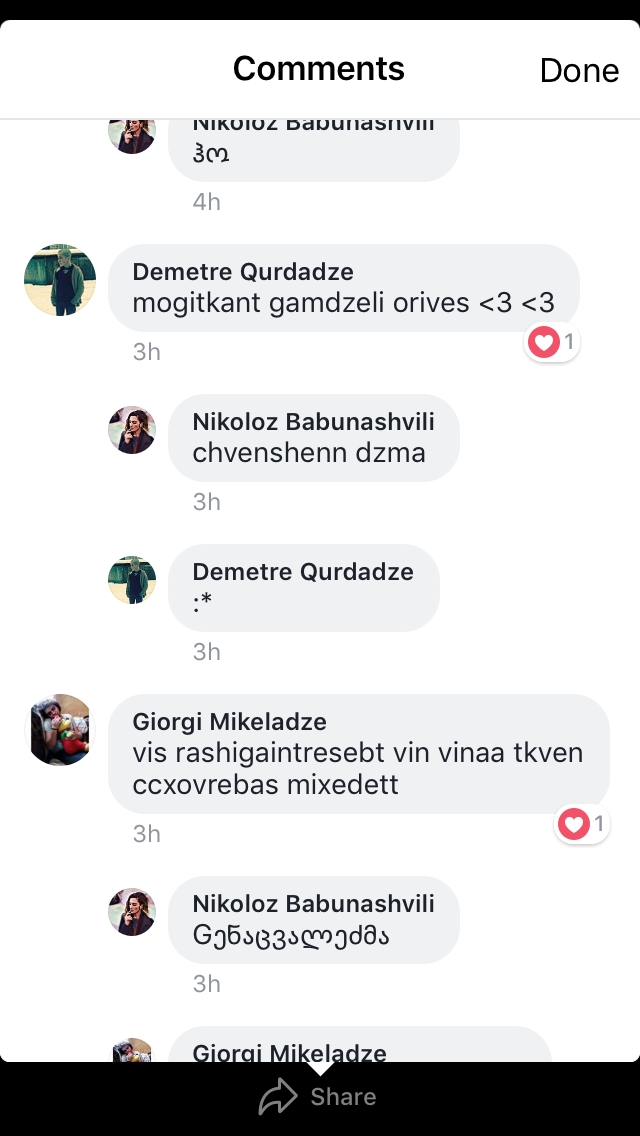640x1136 pixels.
Task: View heart reactions on Demetre's 'mogitkant' comment
Action: pos(552,343)
